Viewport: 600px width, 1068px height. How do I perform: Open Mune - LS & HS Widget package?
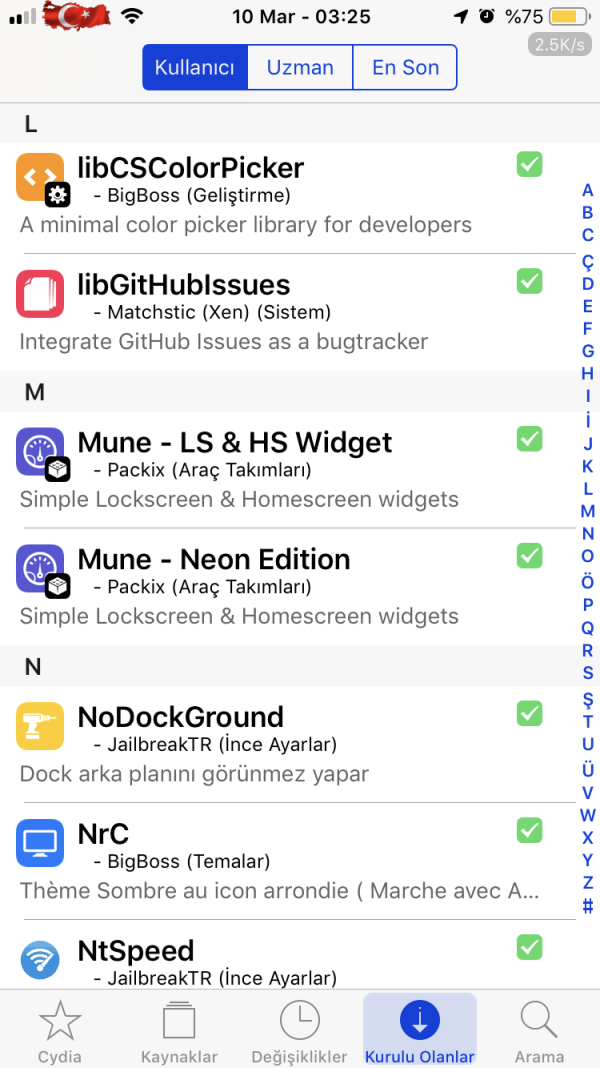(280, 470)
